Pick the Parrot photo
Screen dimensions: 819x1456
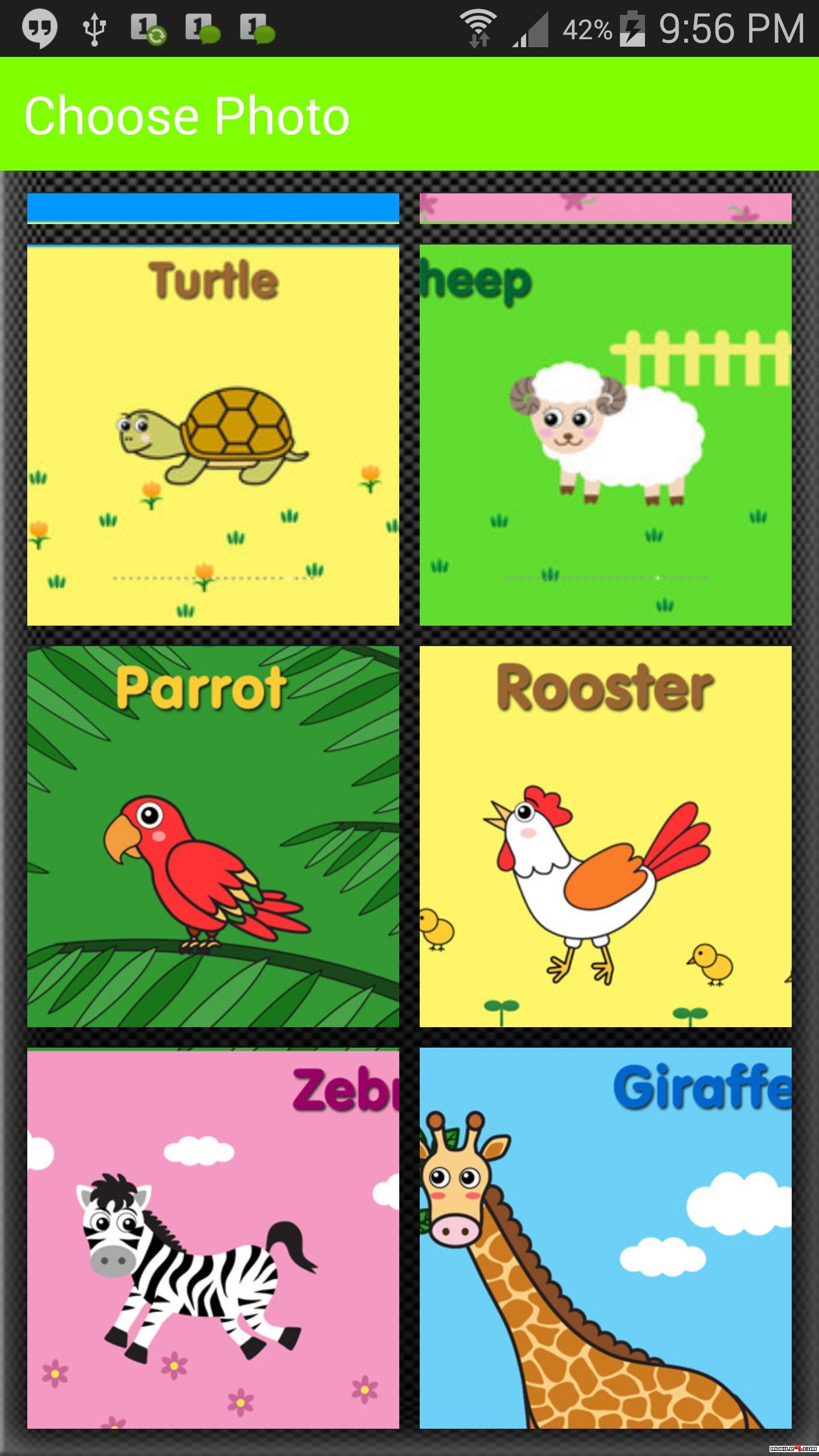click(x=213, y=836)
